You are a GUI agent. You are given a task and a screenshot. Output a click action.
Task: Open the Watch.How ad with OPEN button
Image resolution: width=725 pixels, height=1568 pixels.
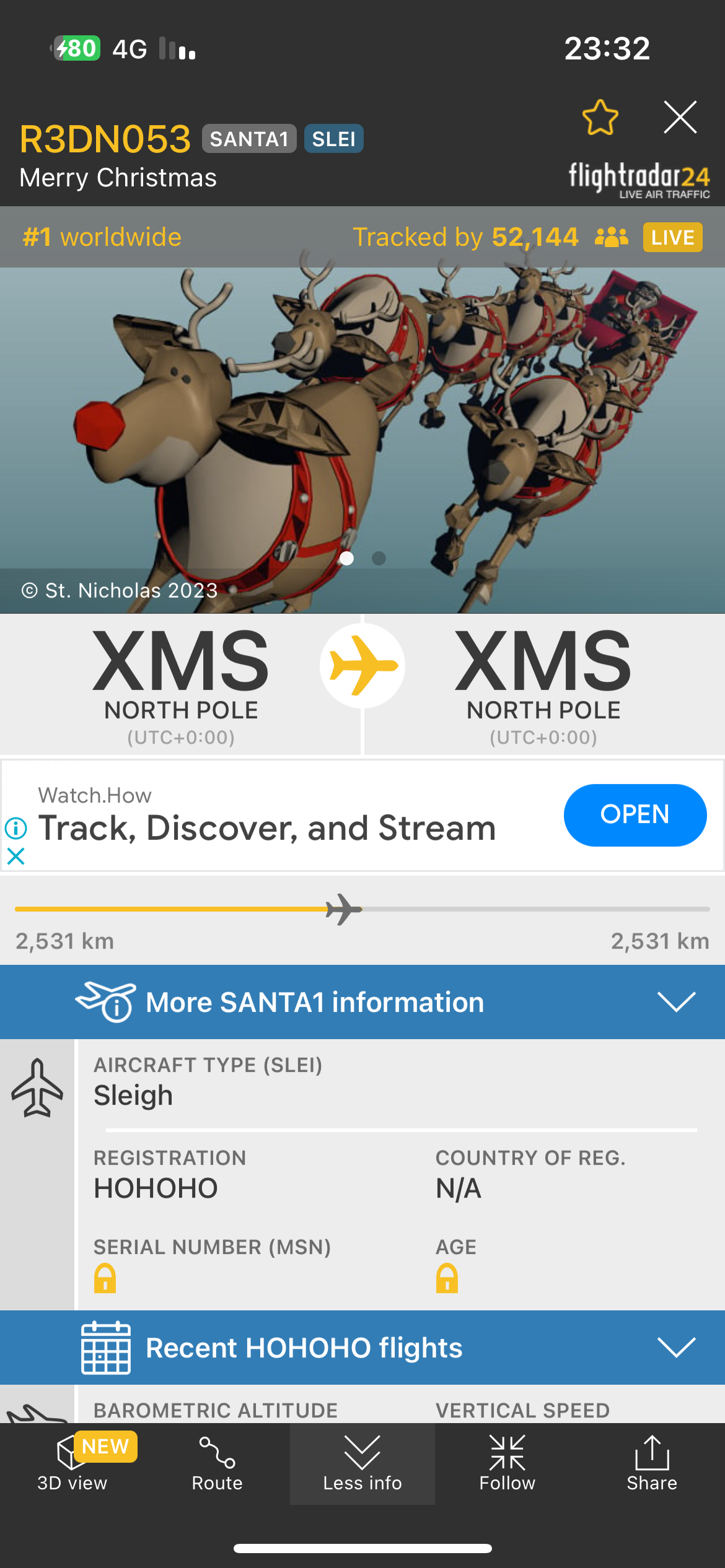tap(635, 814)
